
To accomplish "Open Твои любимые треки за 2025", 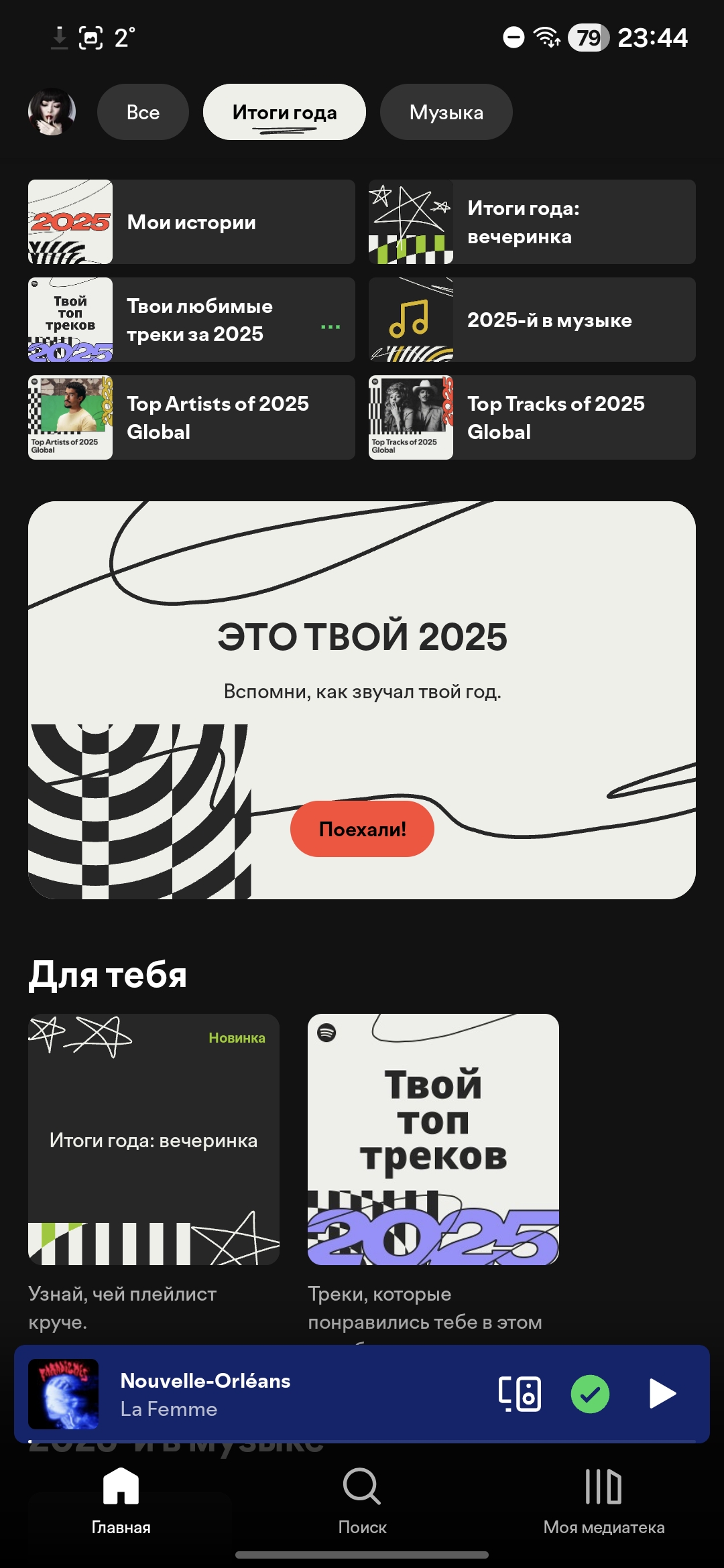I will point(192,320).
